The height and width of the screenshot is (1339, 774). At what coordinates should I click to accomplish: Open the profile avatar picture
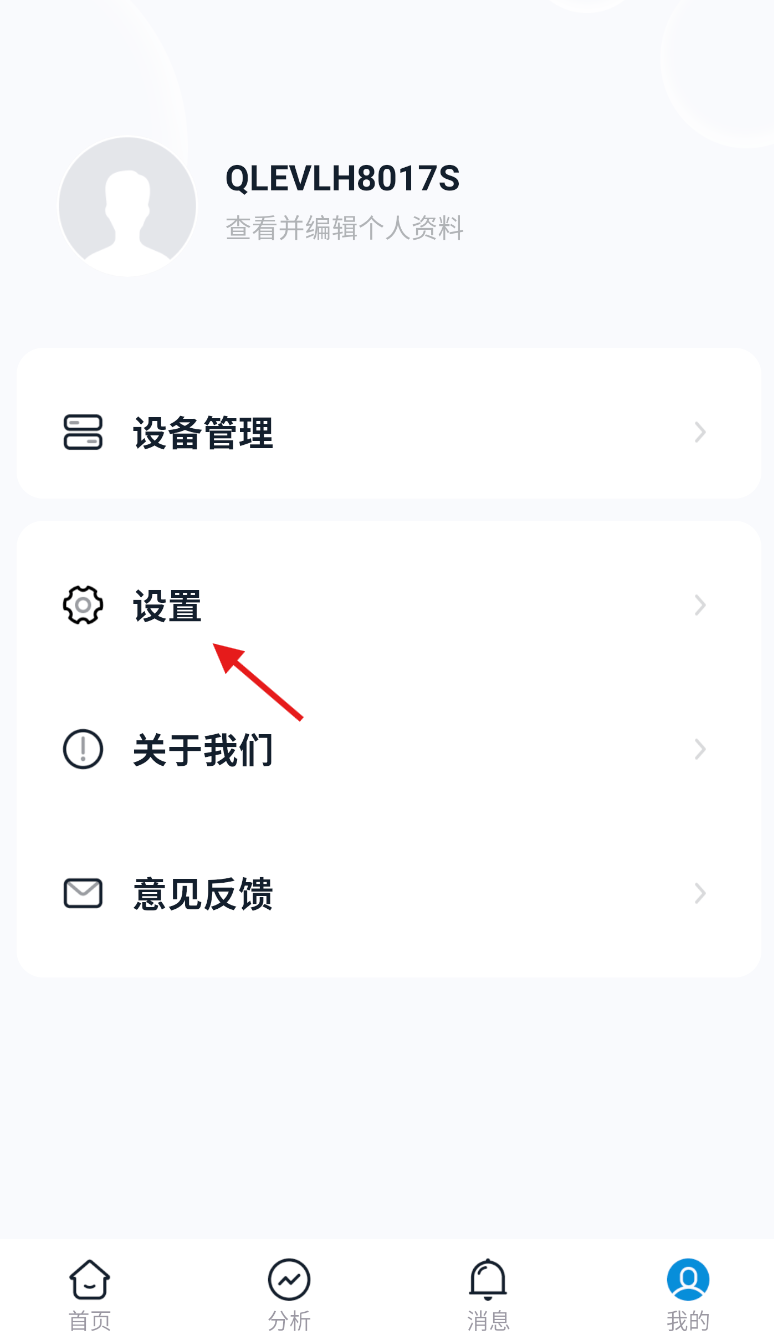(x=127, y=206)
